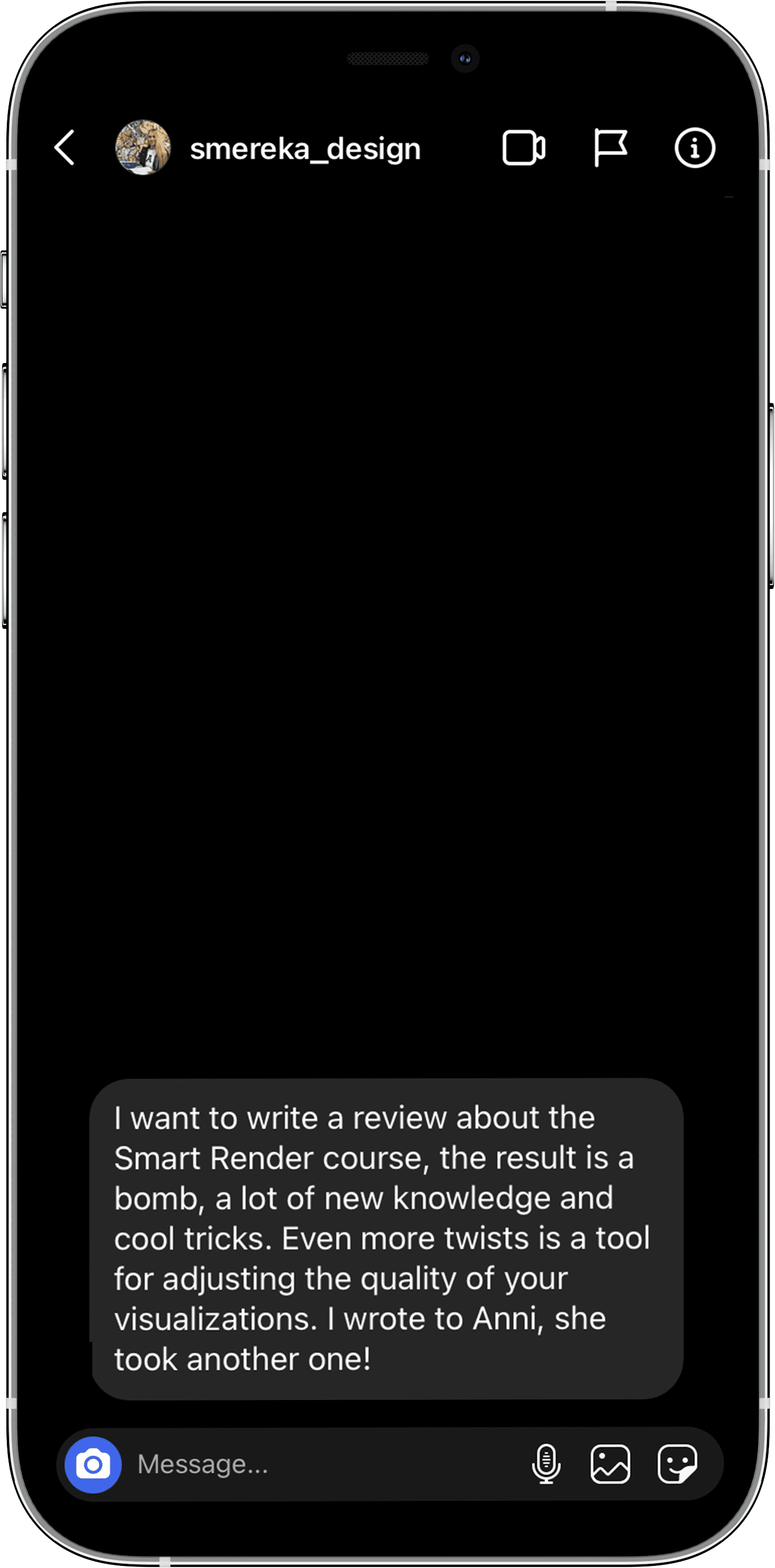The image size is (775, 1568).
Task: Focus the Message text field
Action: pyautogui.click(x=316, y=1465)
